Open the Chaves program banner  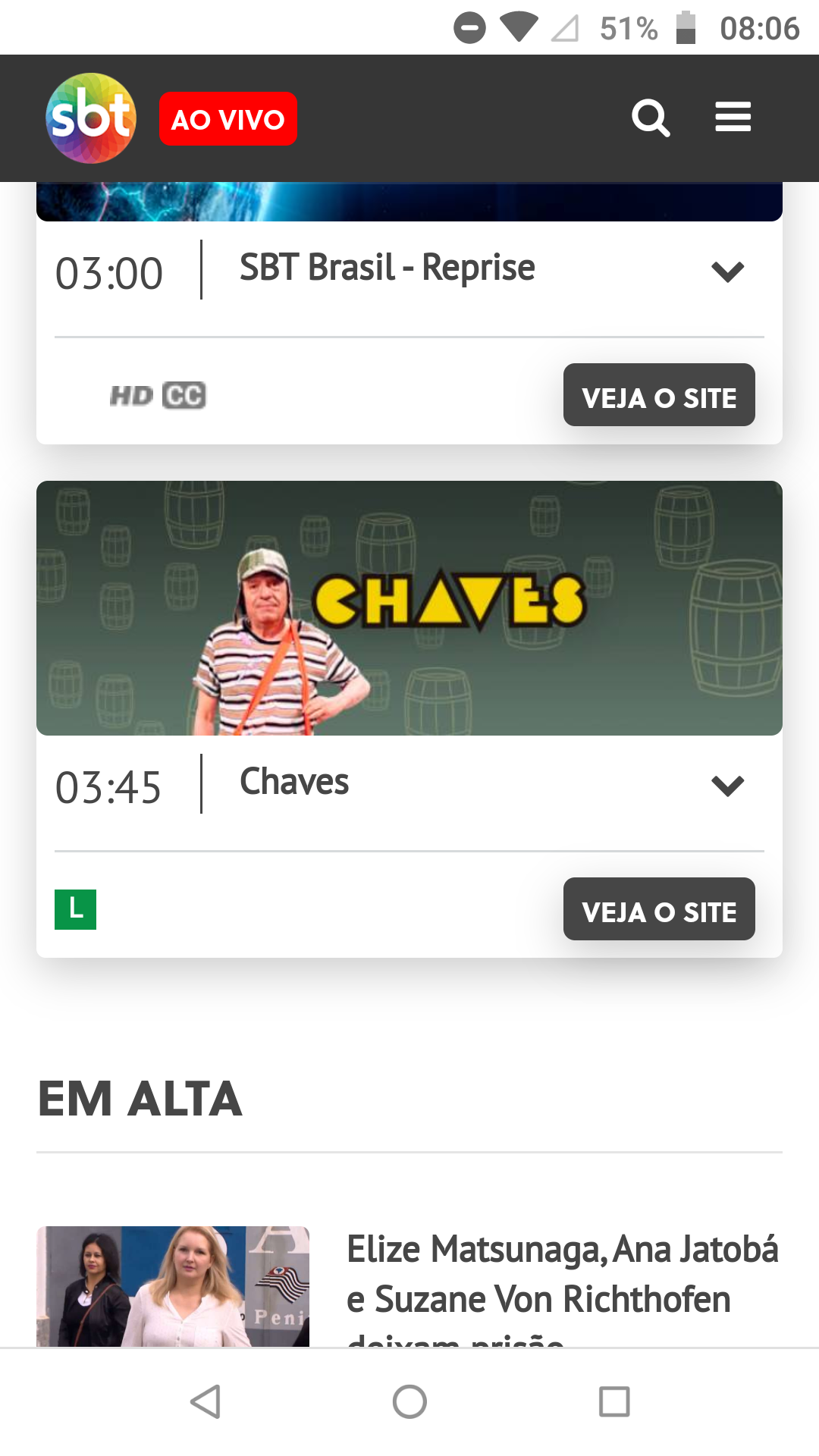coord(409,607)
